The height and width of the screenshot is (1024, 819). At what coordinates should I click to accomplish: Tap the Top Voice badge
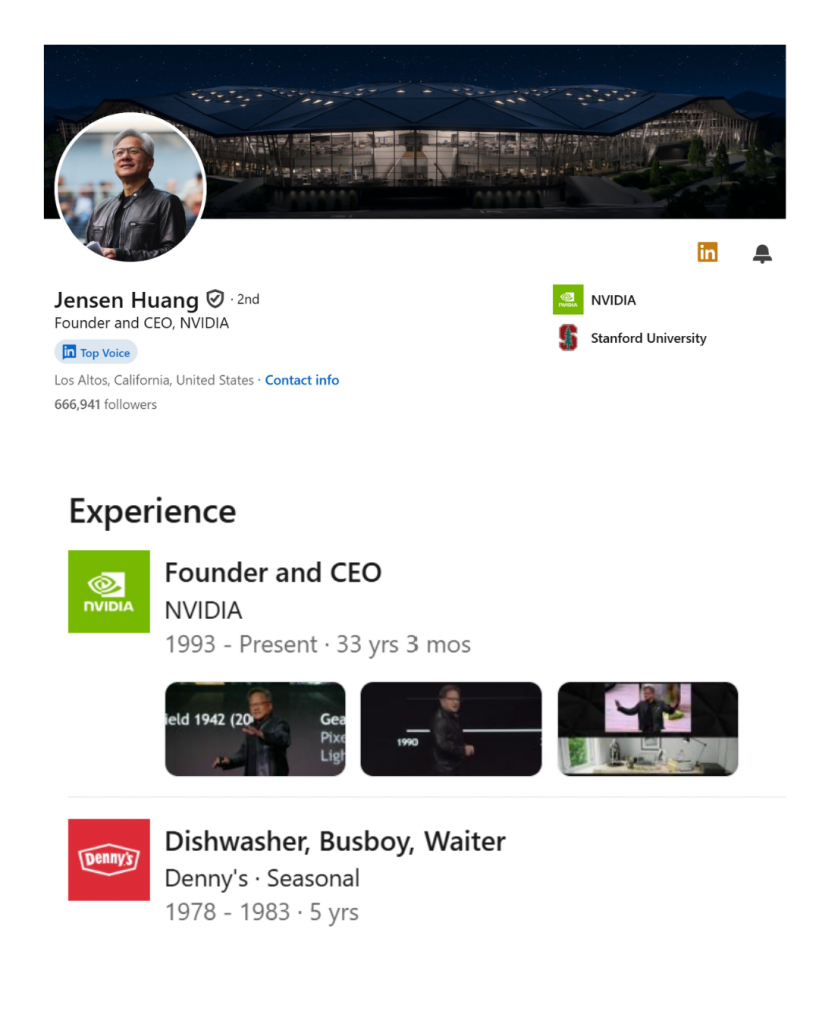(96, 352)
